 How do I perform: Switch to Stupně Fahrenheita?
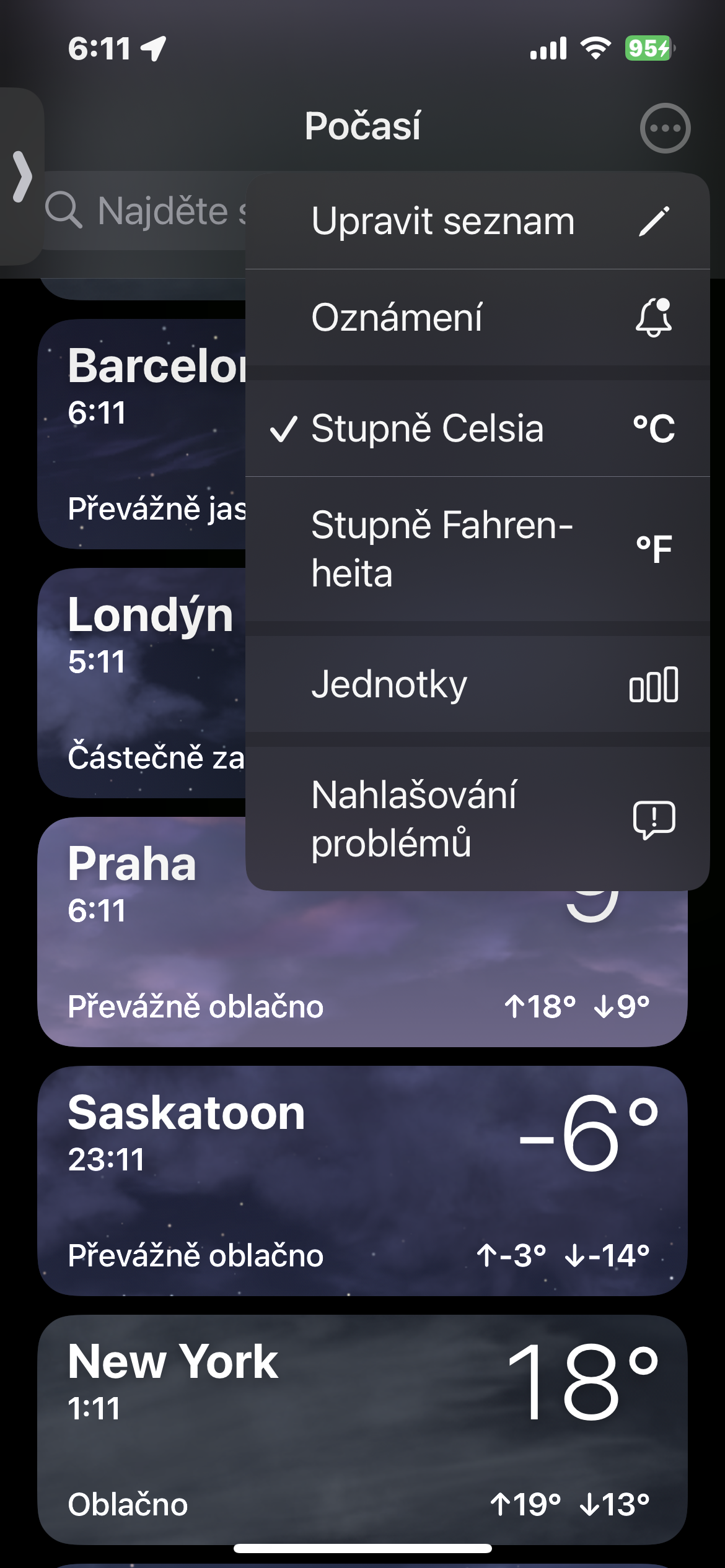(477, 549)
